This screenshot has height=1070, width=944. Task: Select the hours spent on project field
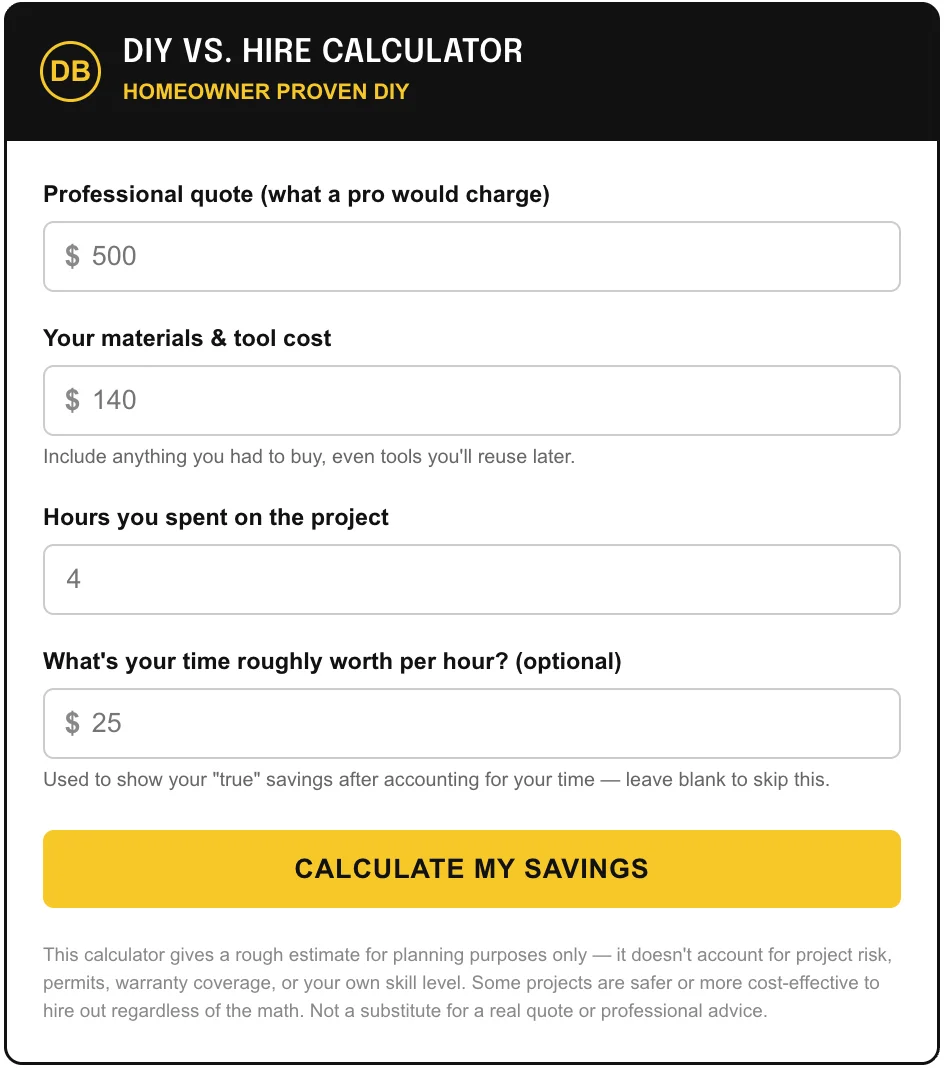tap(472, 579)
